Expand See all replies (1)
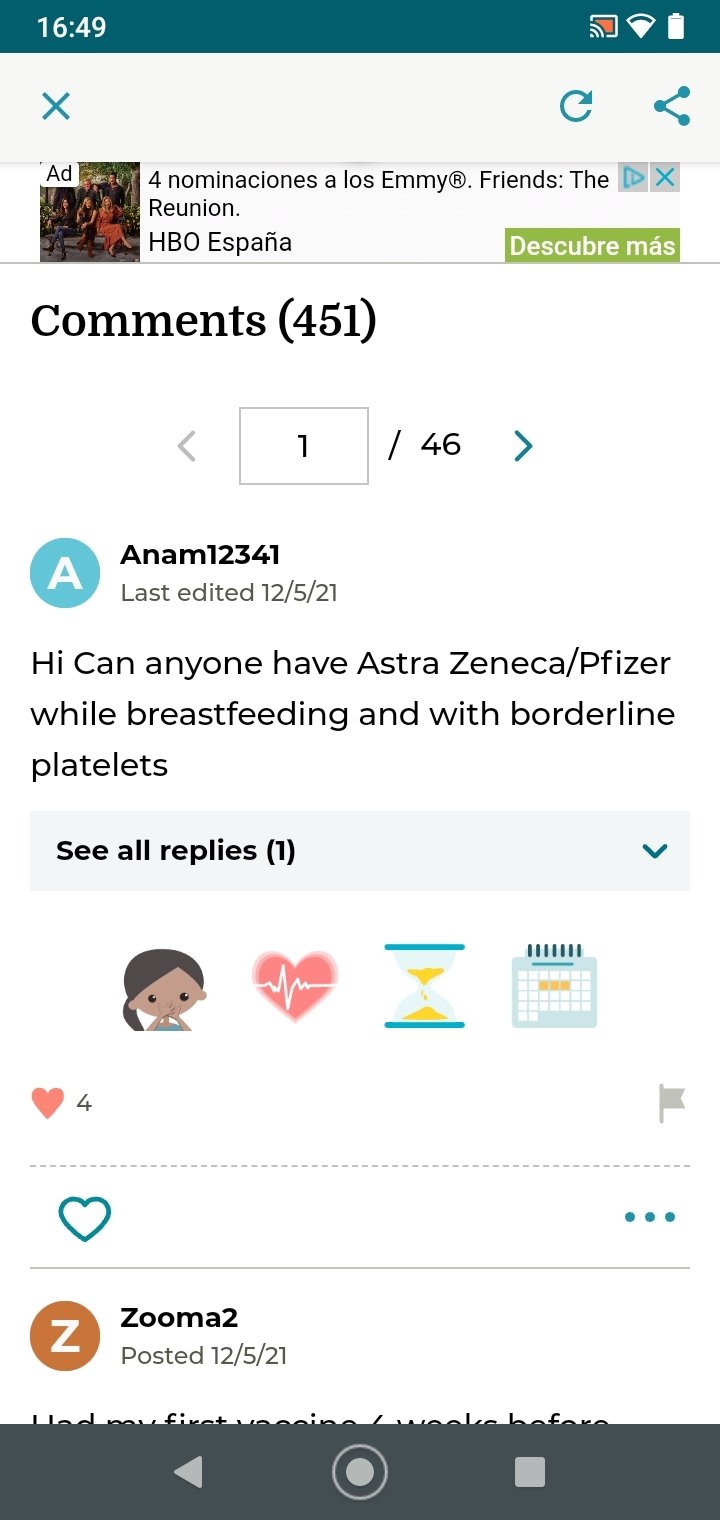The image size is (720, 1520). click(x=360, y=851)
